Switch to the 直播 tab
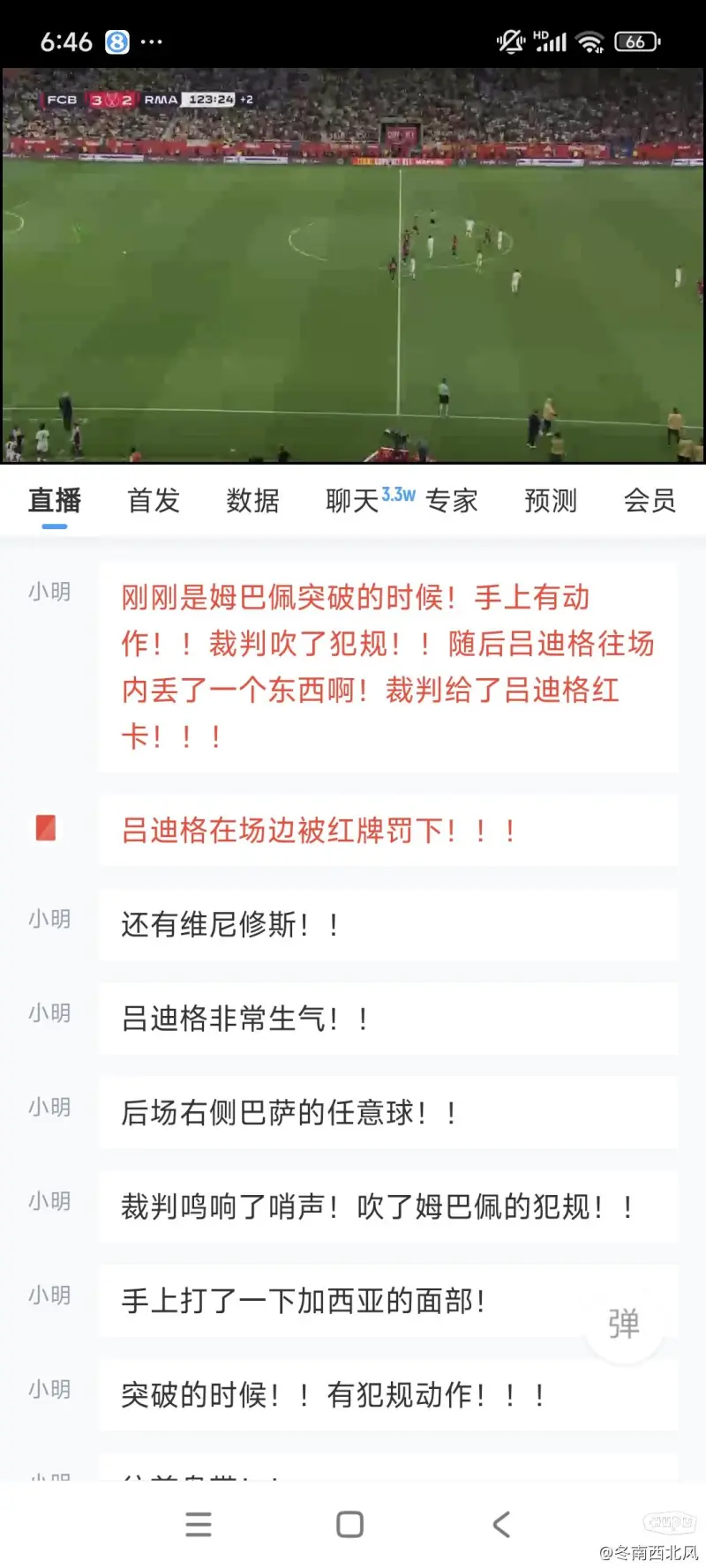Screen dimensions: 706x1568 [x=55, y=501]
